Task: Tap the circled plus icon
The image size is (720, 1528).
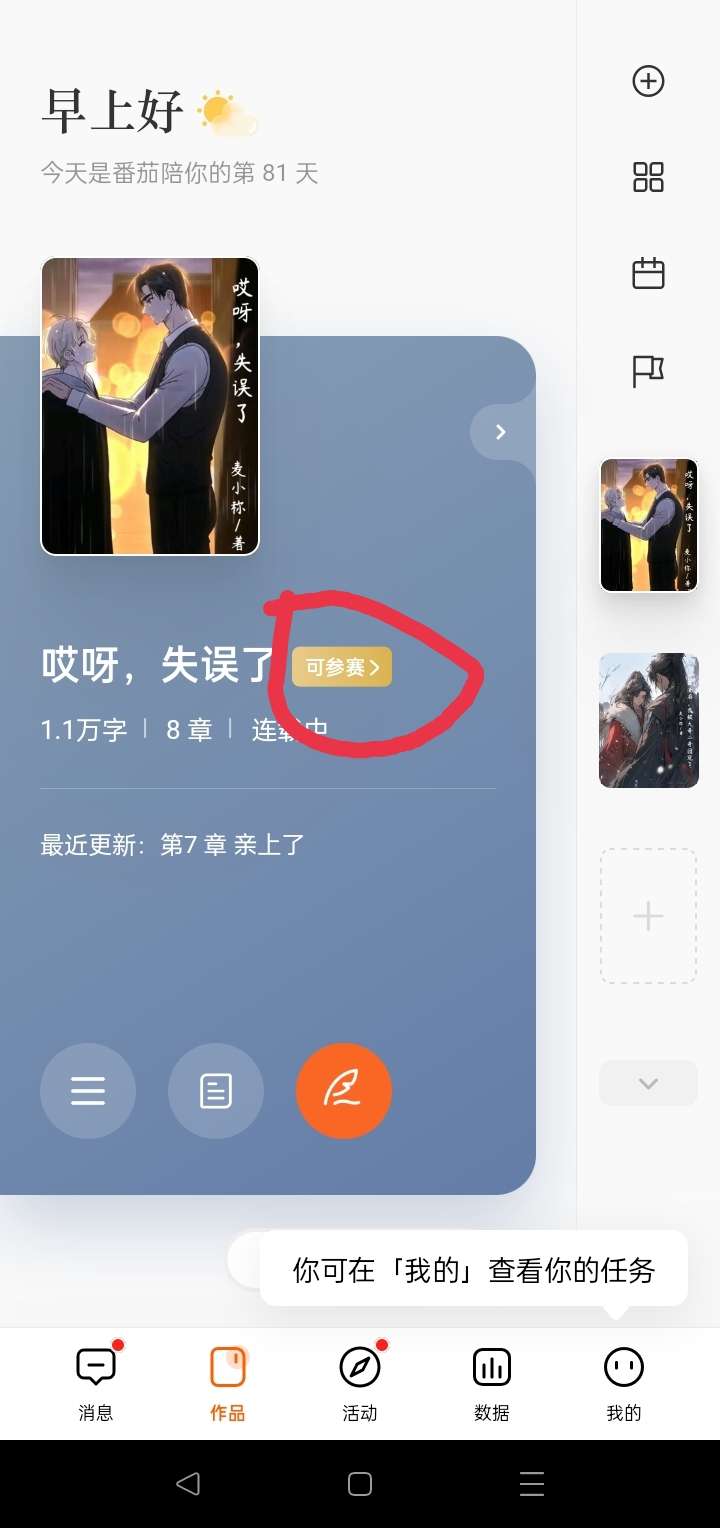Action: coord(648,81)
